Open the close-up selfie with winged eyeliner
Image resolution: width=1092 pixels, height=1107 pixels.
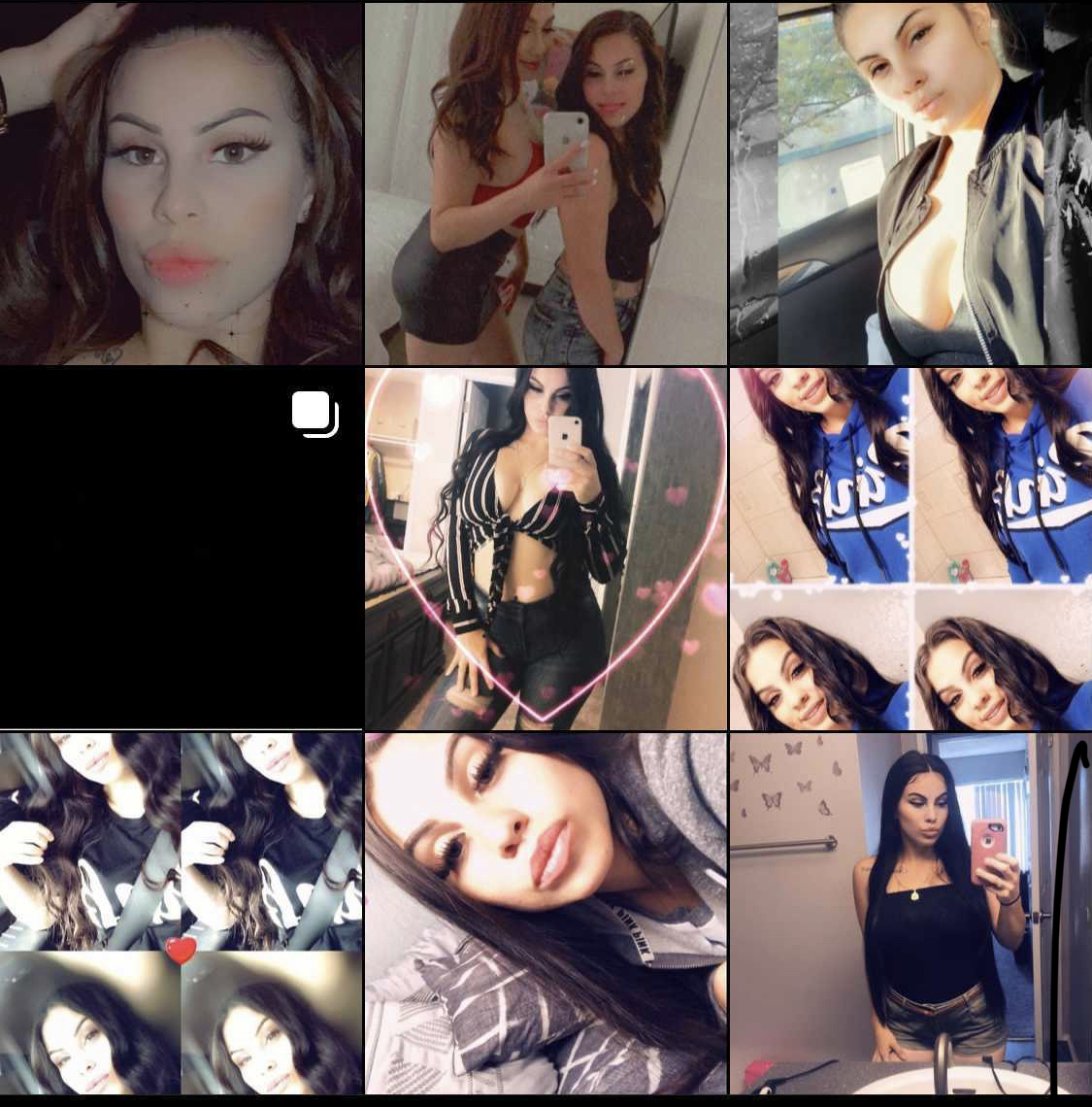(x=181, y=183)
